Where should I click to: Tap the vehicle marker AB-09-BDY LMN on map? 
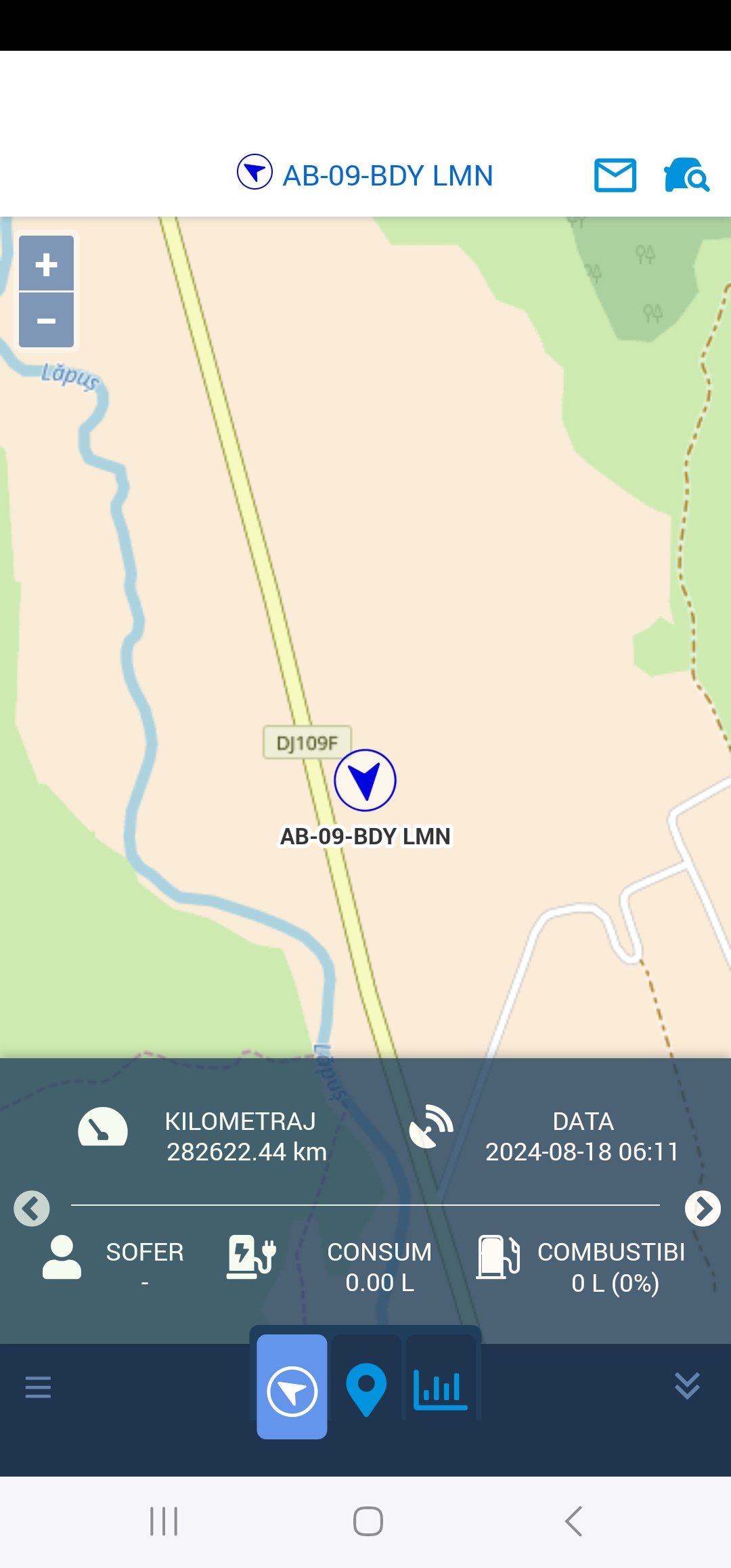point(365,780)
